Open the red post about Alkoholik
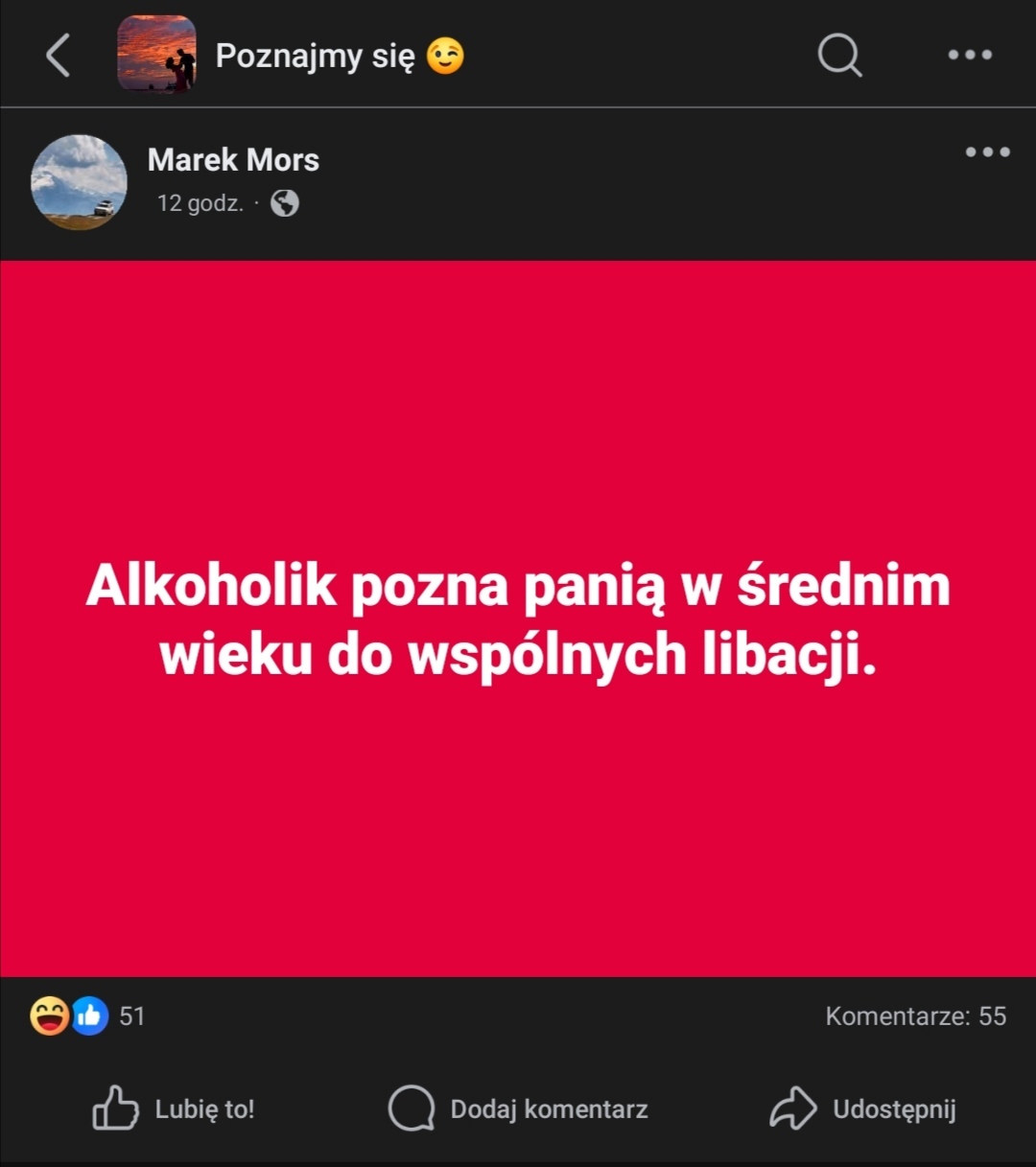This screenshot has height=1167, width=1036. click(518, 619)
